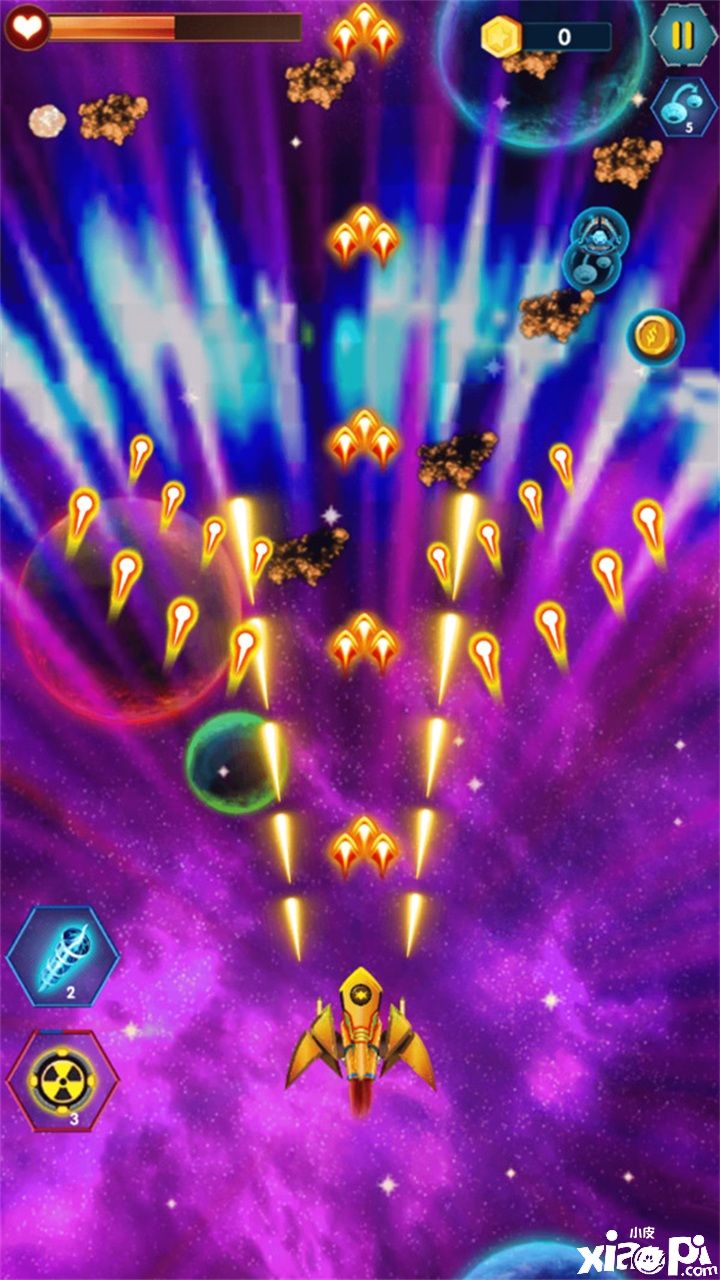Use the blue bomb item counter
Screen dimensions: 720x1280
point(684,107)
